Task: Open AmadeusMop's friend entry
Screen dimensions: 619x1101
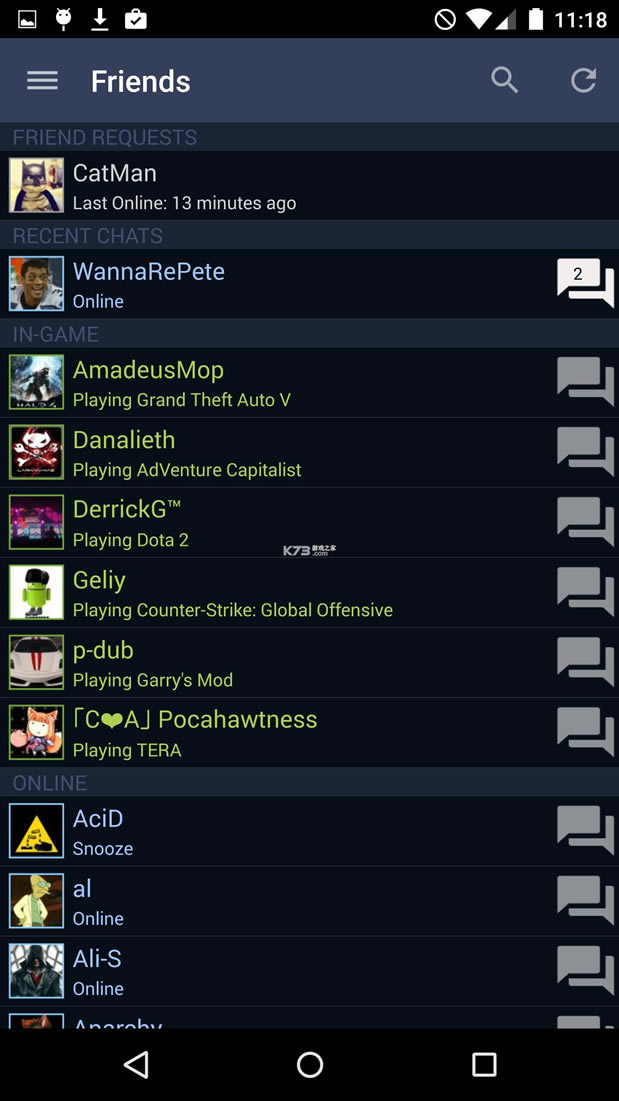Action: point(250,383)
